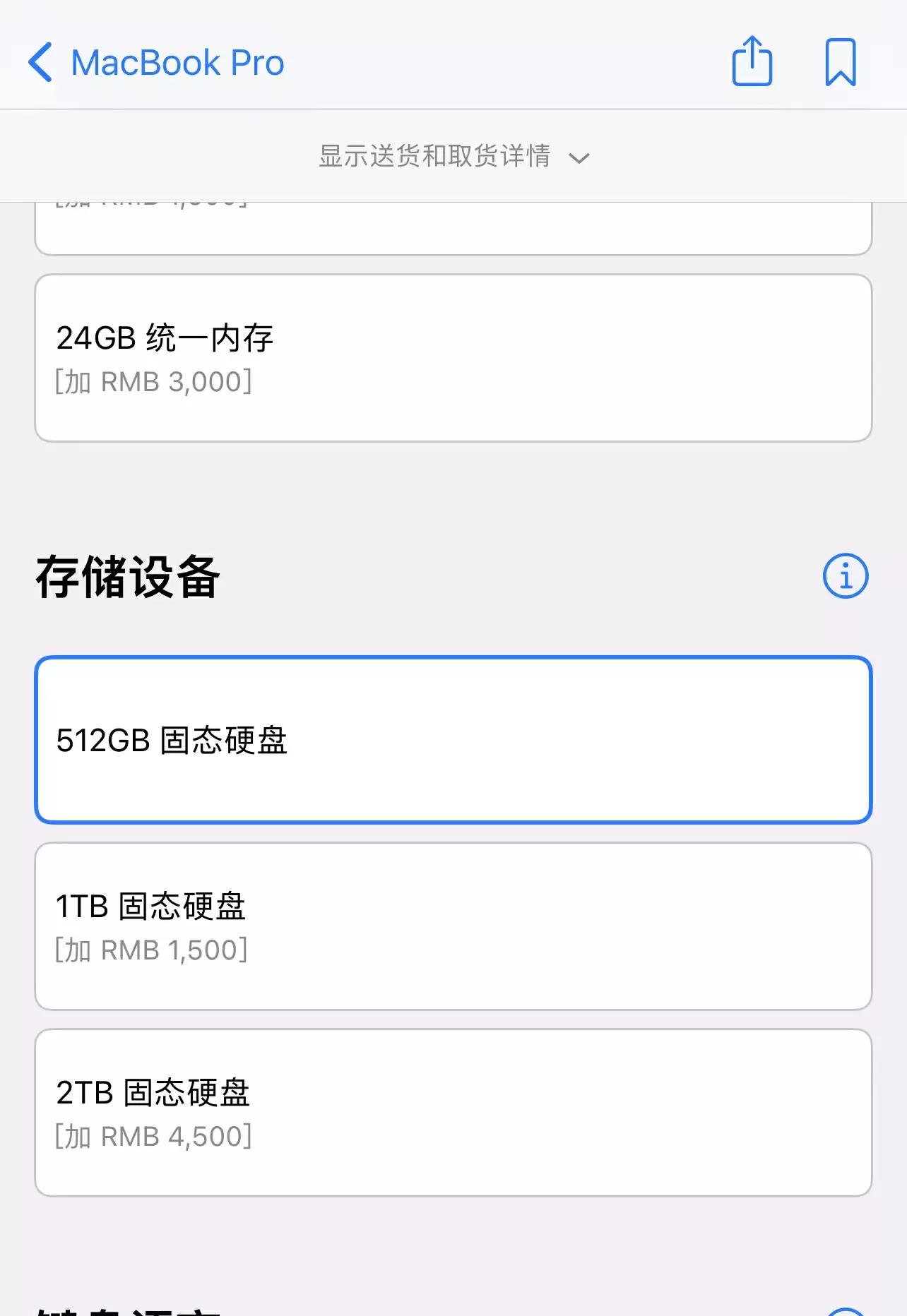907x1316 pixels.
Task: Tap the partially visible top option card
Action: [x=452, y=219]
